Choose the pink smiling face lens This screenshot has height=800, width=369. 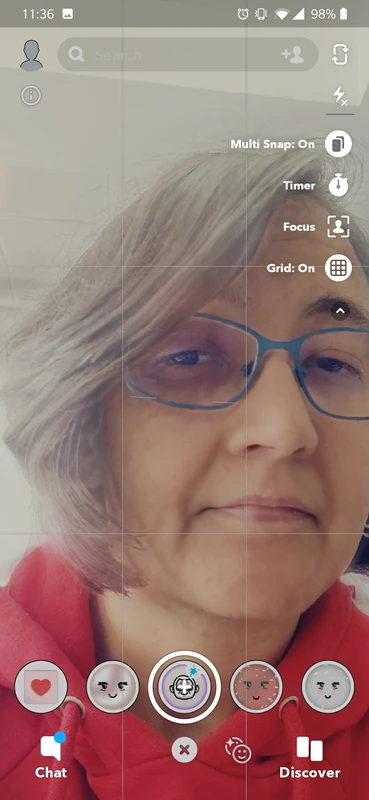(x=112, y=687)
